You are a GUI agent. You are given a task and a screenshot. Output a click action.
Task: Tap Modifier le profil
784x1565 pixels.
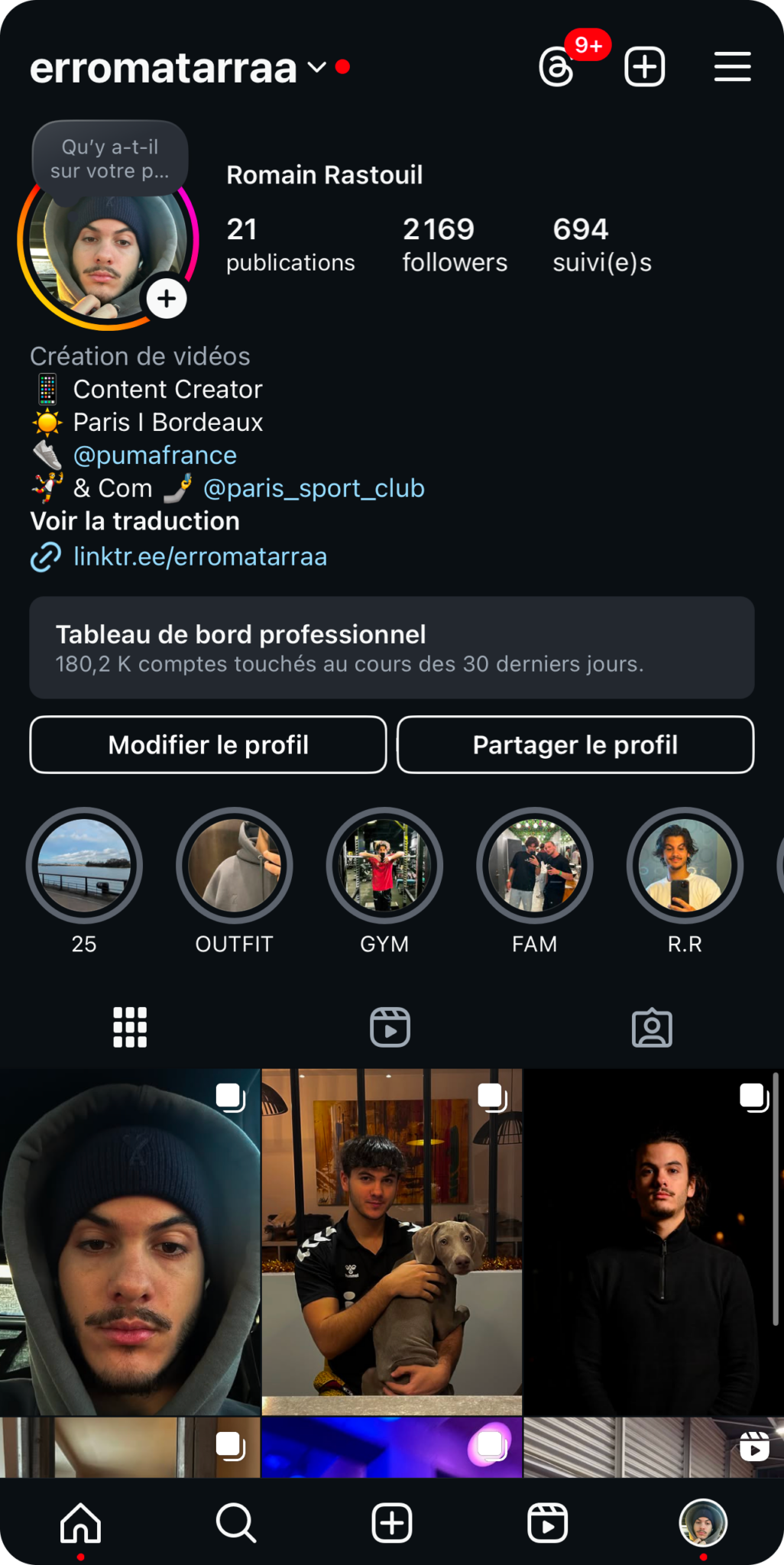point(208,745)
